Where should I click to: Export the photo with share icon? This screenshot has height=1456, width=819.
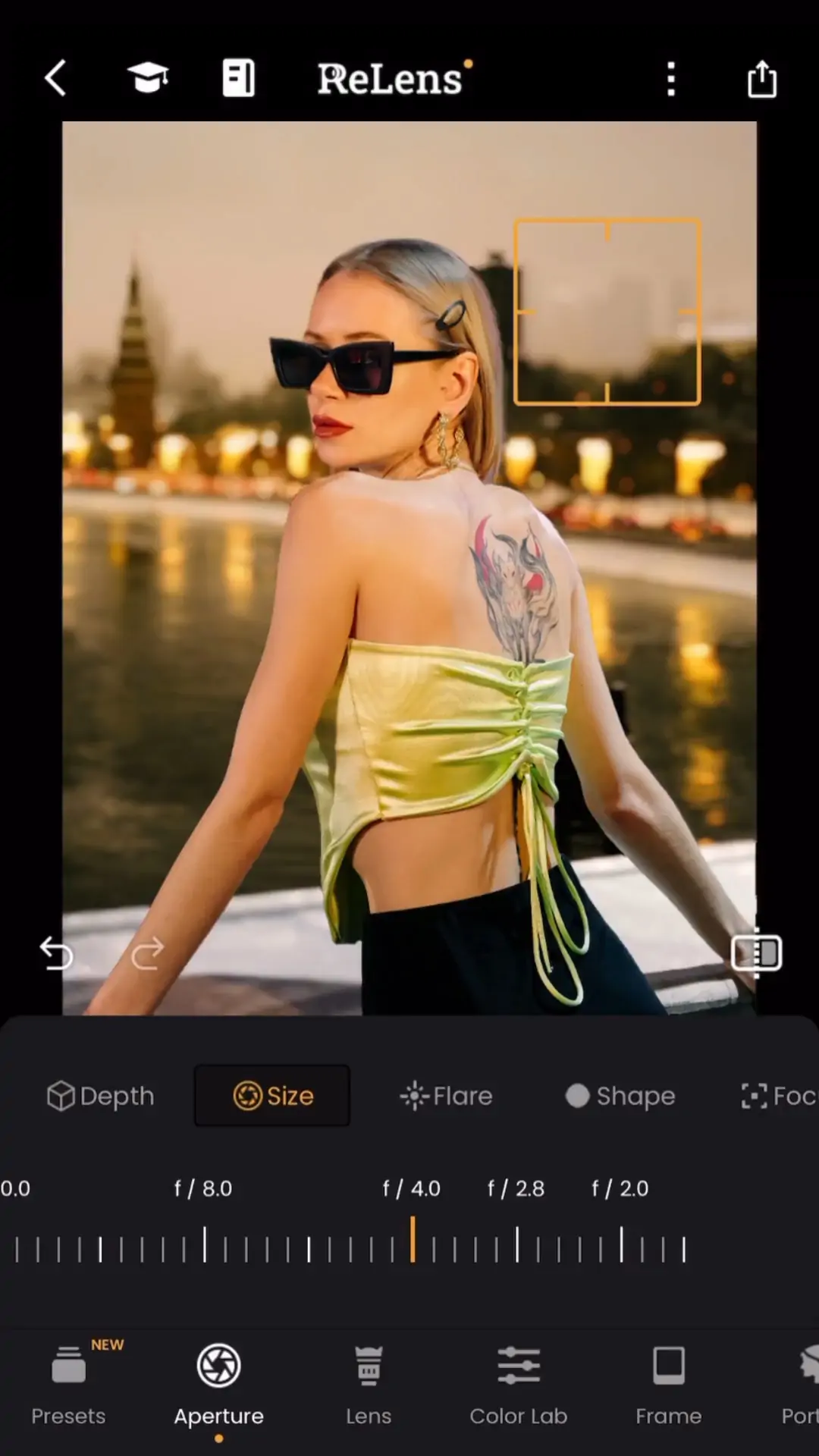[x=762, y=79]
